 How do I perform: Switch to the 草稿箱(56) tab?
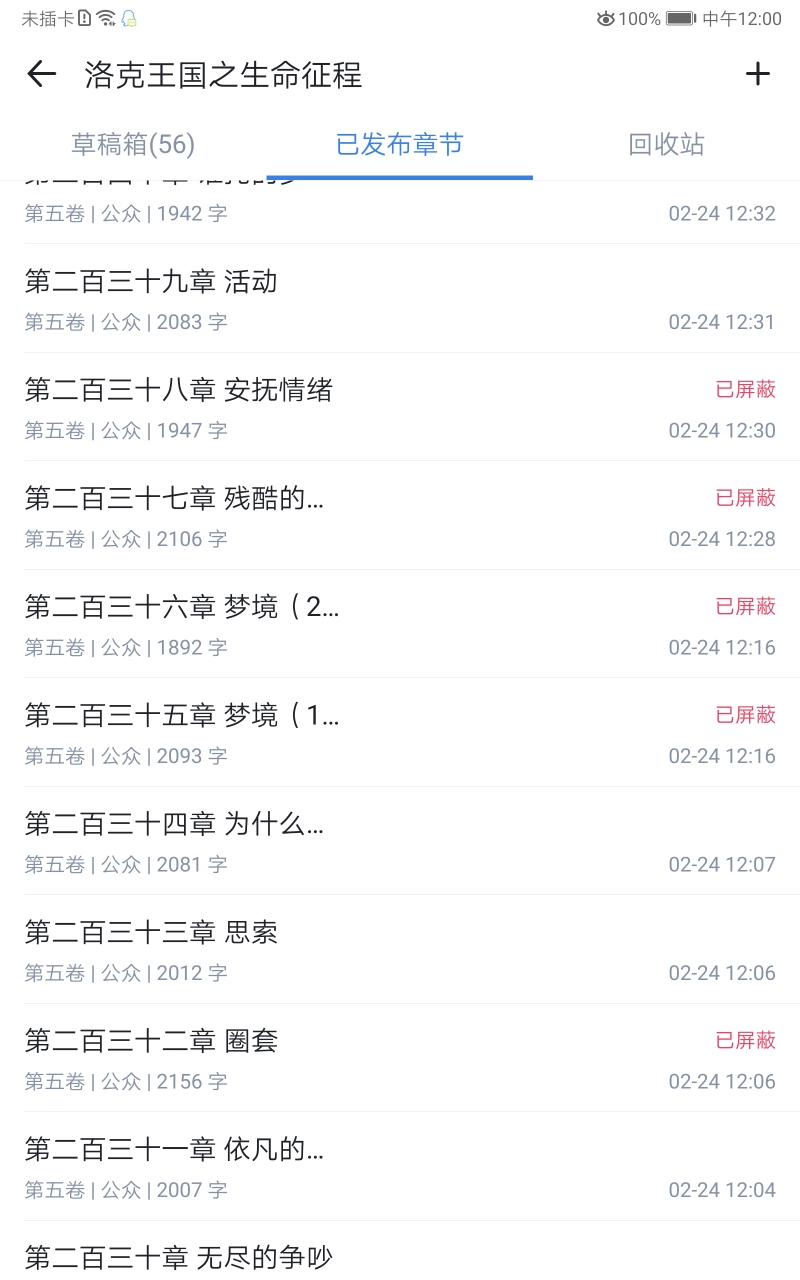[133, 145]
